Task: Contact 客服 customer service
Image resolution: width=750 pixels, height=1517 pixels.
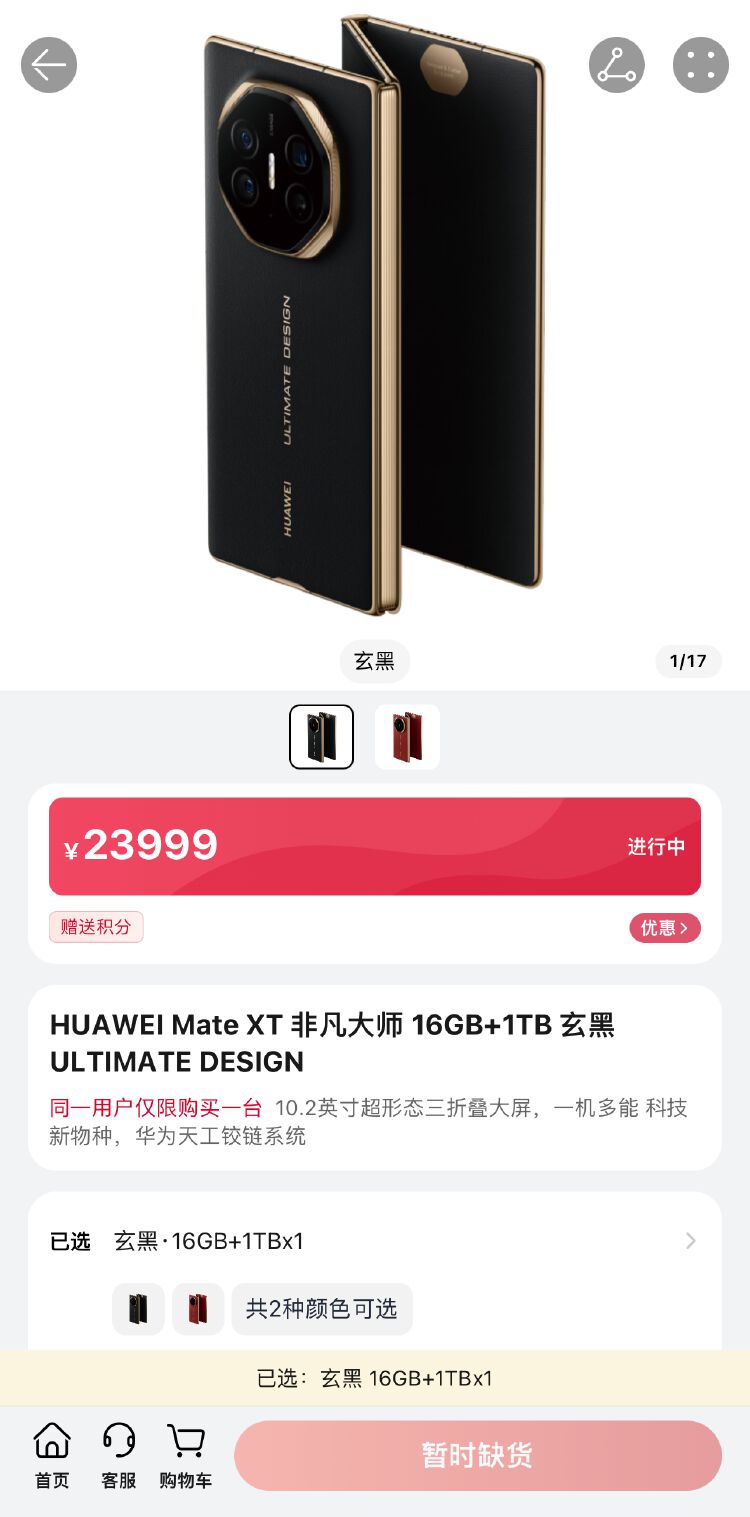Action: coord(119,1456)
